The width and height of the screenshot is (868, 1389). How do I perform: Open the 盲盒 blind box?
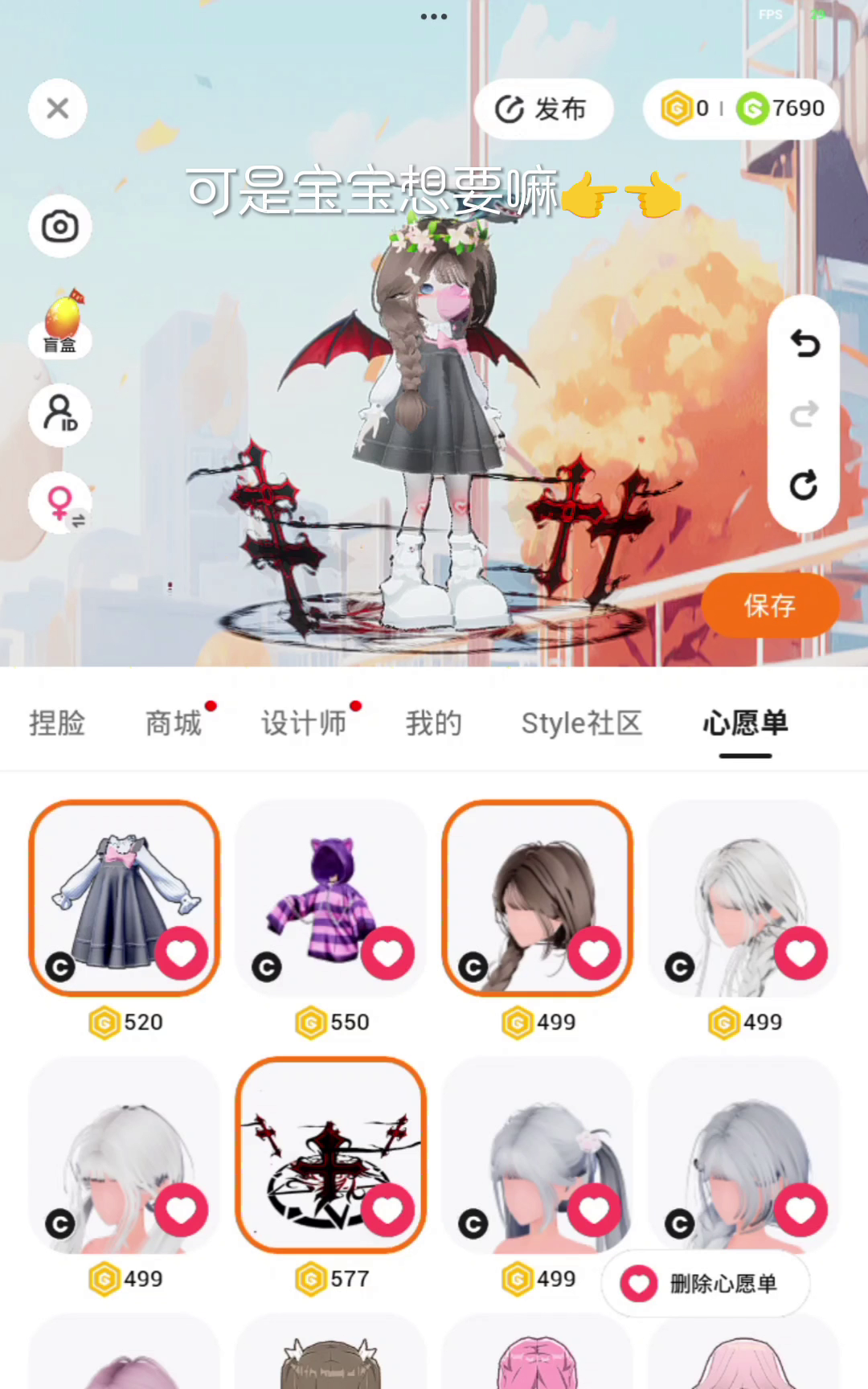[61, 324]
